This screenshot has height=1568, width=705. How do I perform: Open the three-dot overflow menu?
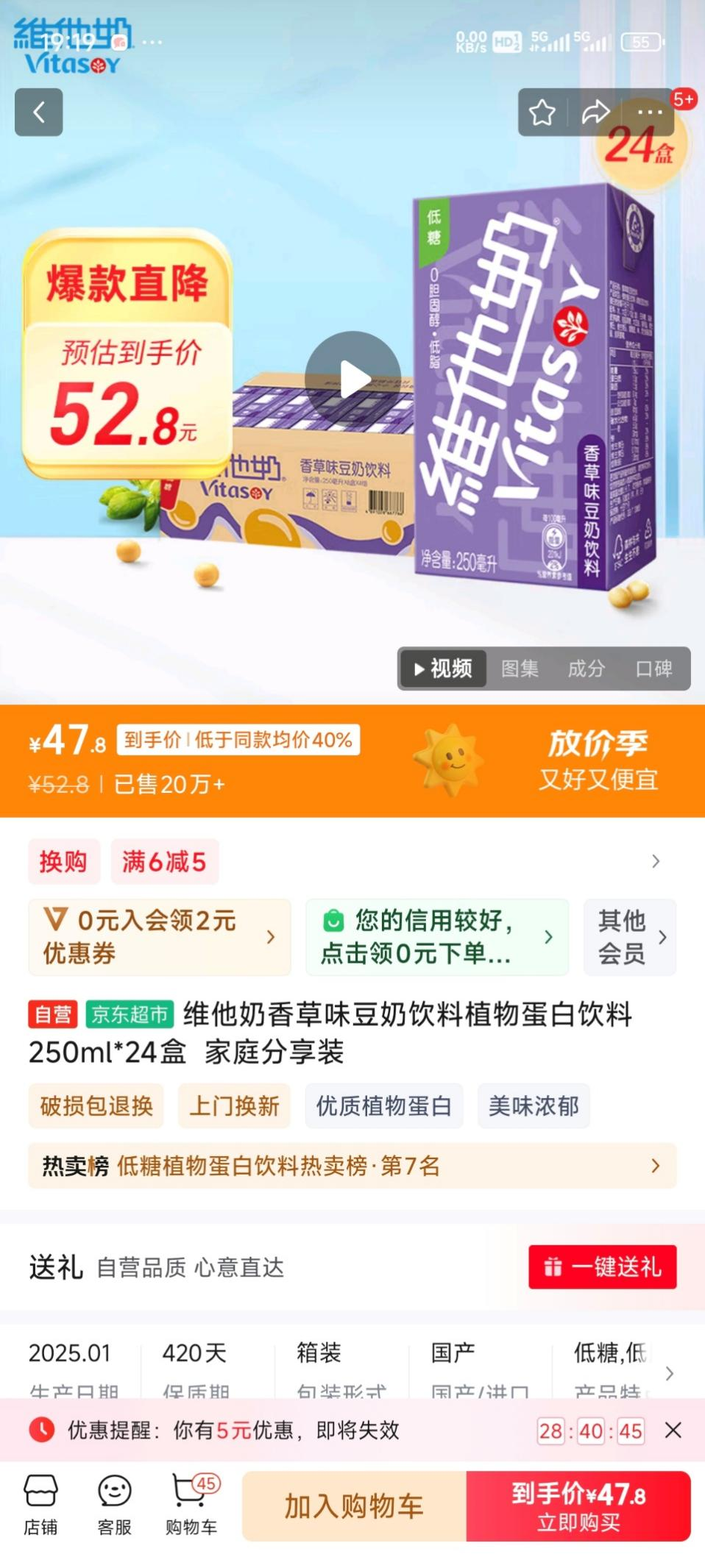point(649,113)
